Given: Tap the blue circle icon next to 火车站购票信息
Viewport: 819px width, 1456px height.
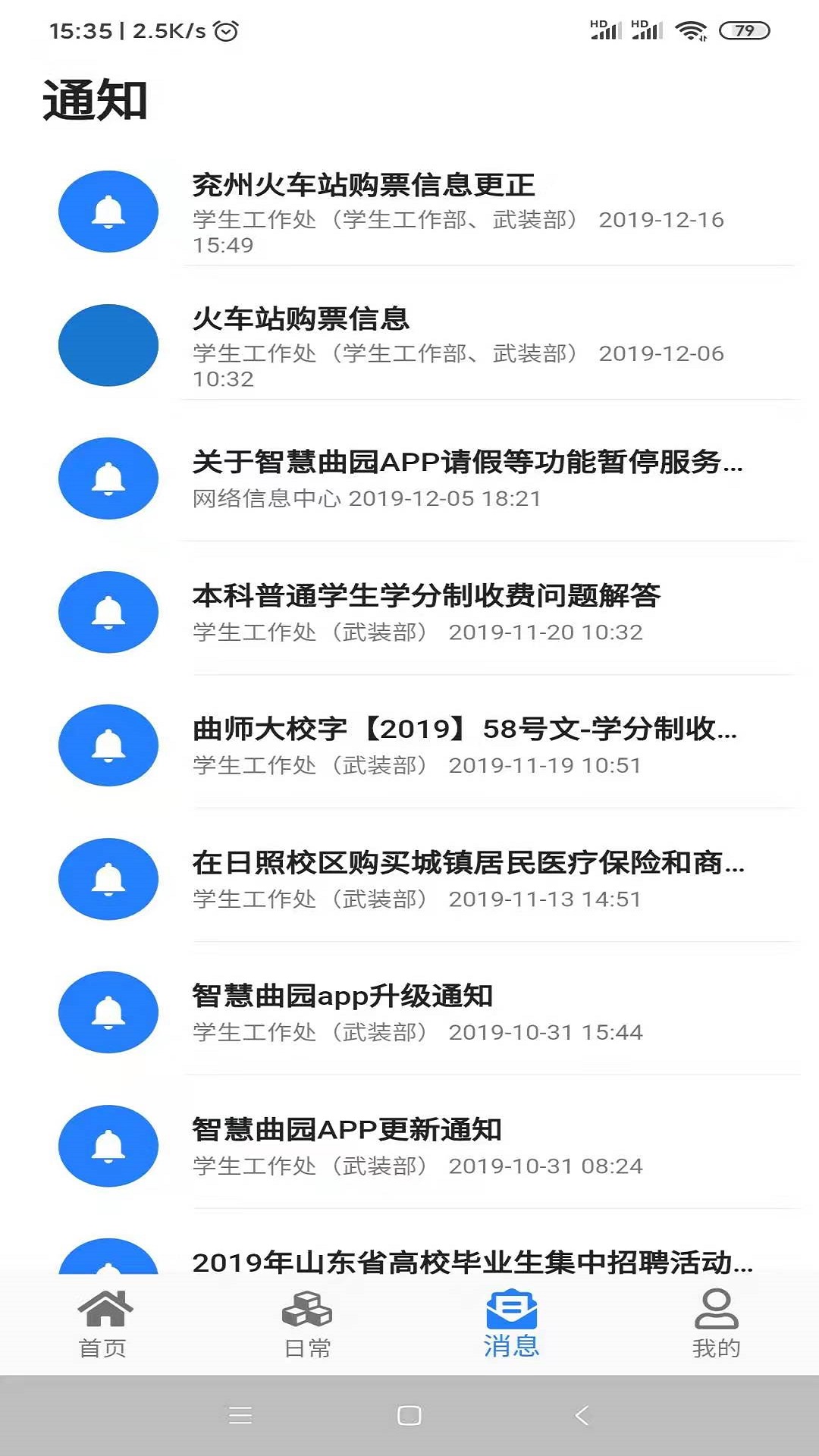Looking at the screenshot, I should 108,345.
